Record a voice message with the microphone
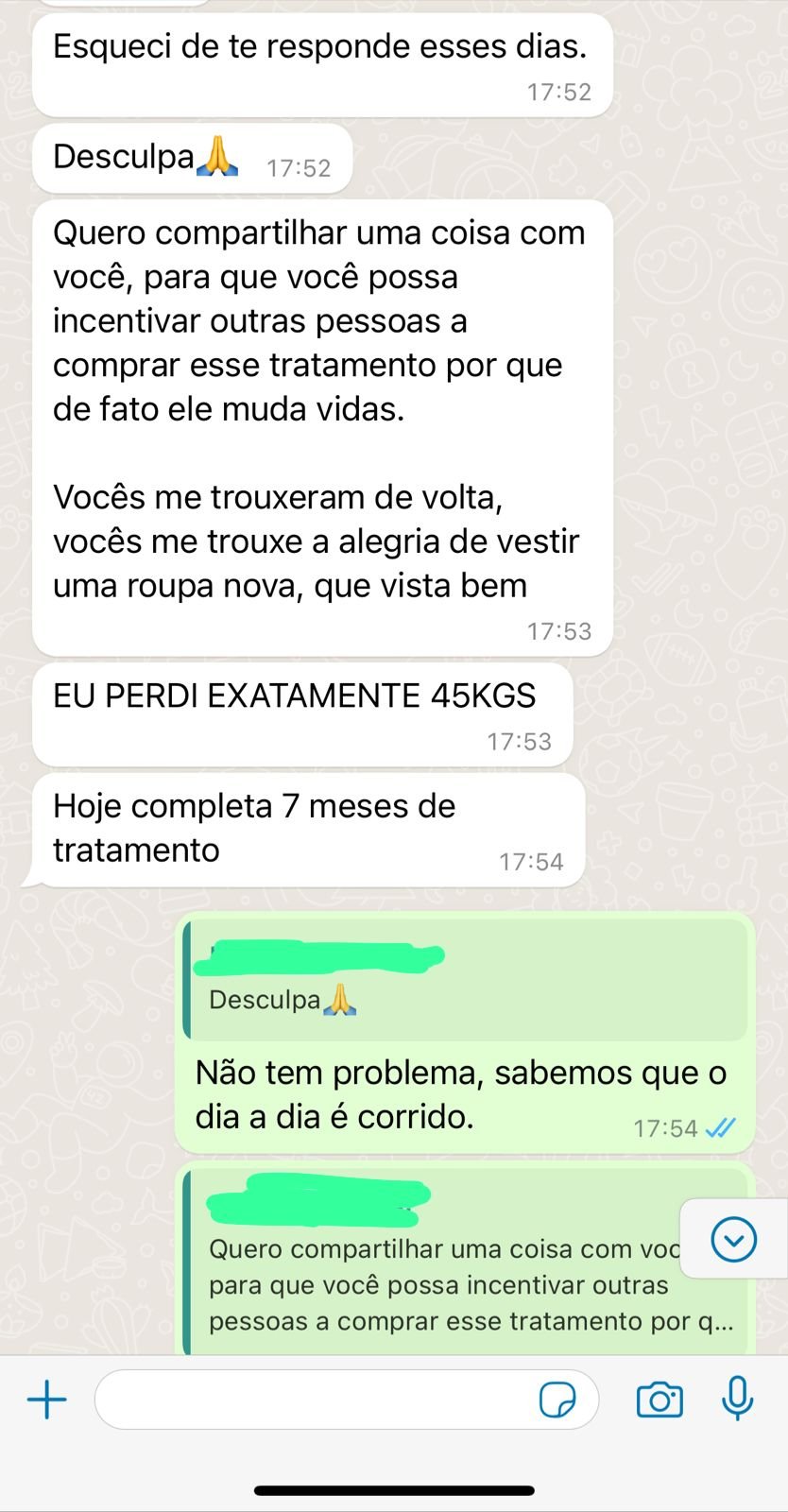Image resolution: width=788 pixels, height=1512 pixels. (x=737, y=1400)
